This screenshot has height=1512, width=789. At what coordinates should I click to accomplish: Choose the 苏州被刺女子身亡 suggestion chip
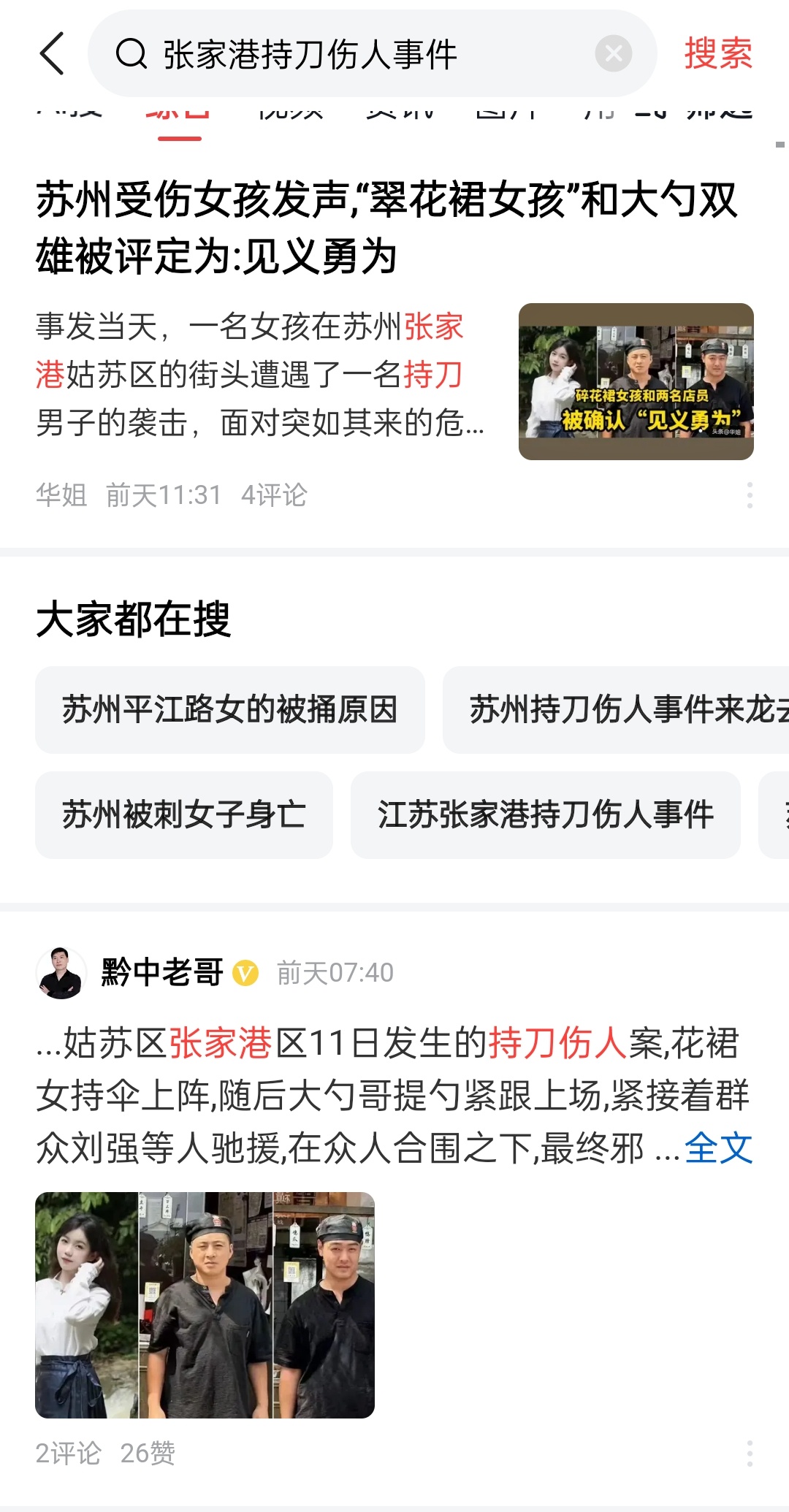tap(184, 814)
